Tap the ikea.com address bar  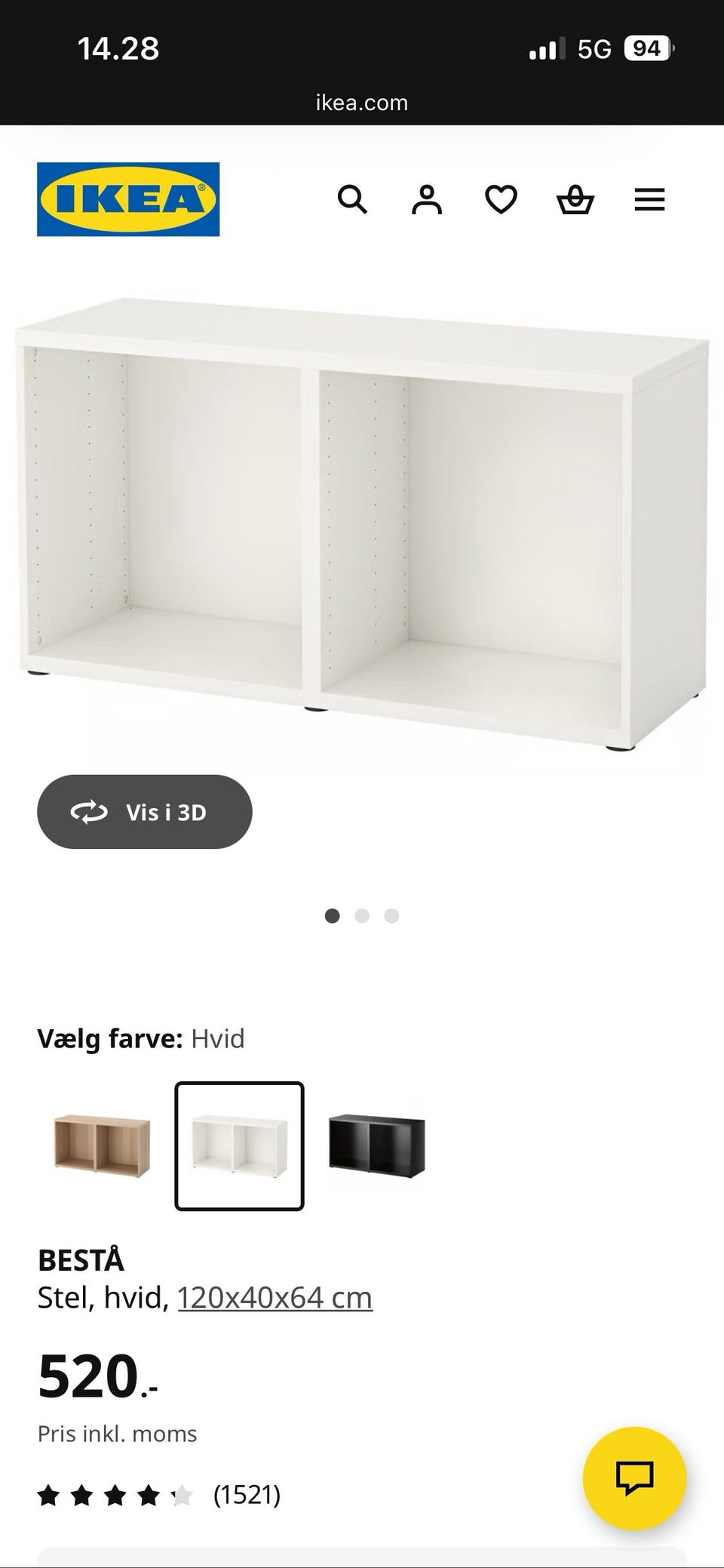pos(362,103)
